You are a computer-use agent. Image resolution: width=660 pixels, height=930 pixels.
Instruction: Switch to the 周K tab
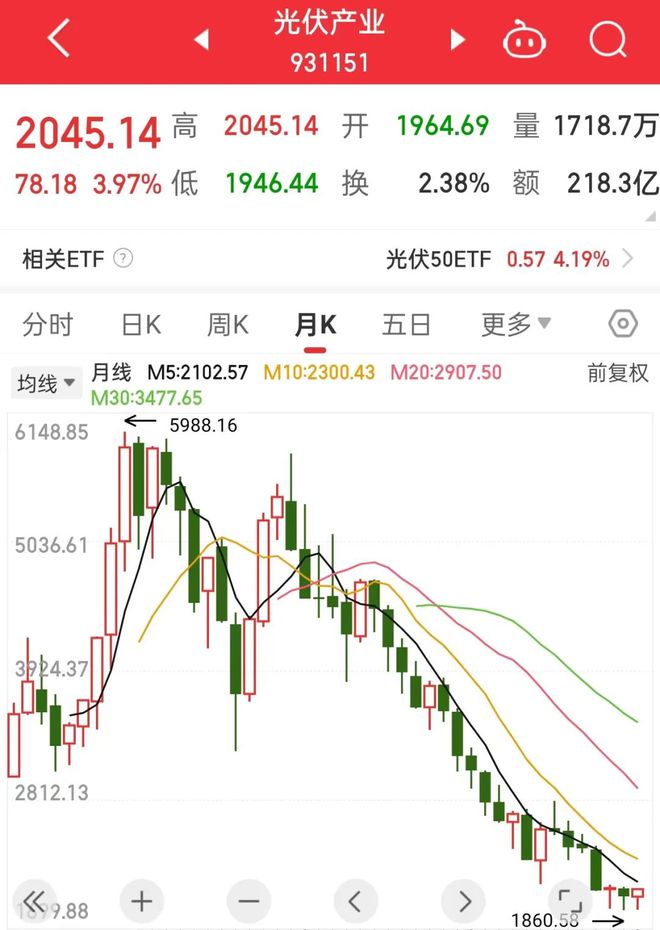(x=228, y=324)
